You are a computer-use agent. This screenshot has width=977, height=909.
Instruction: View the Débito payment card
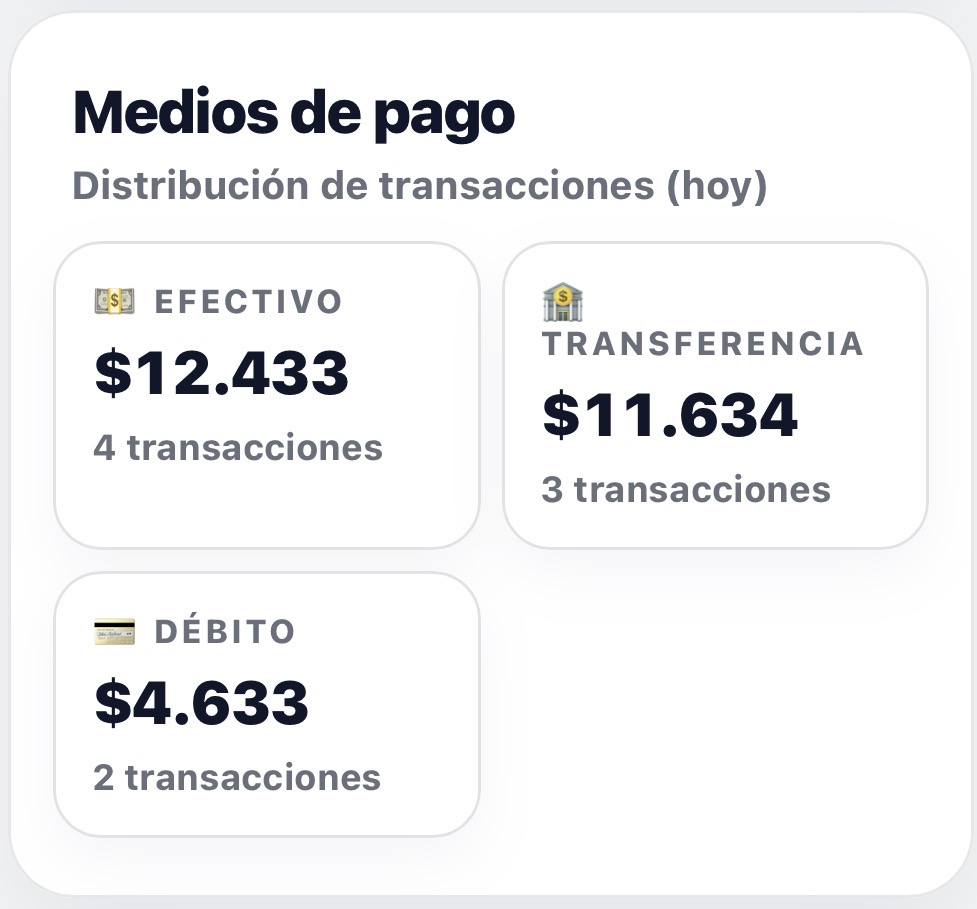(x=267, y=705)
